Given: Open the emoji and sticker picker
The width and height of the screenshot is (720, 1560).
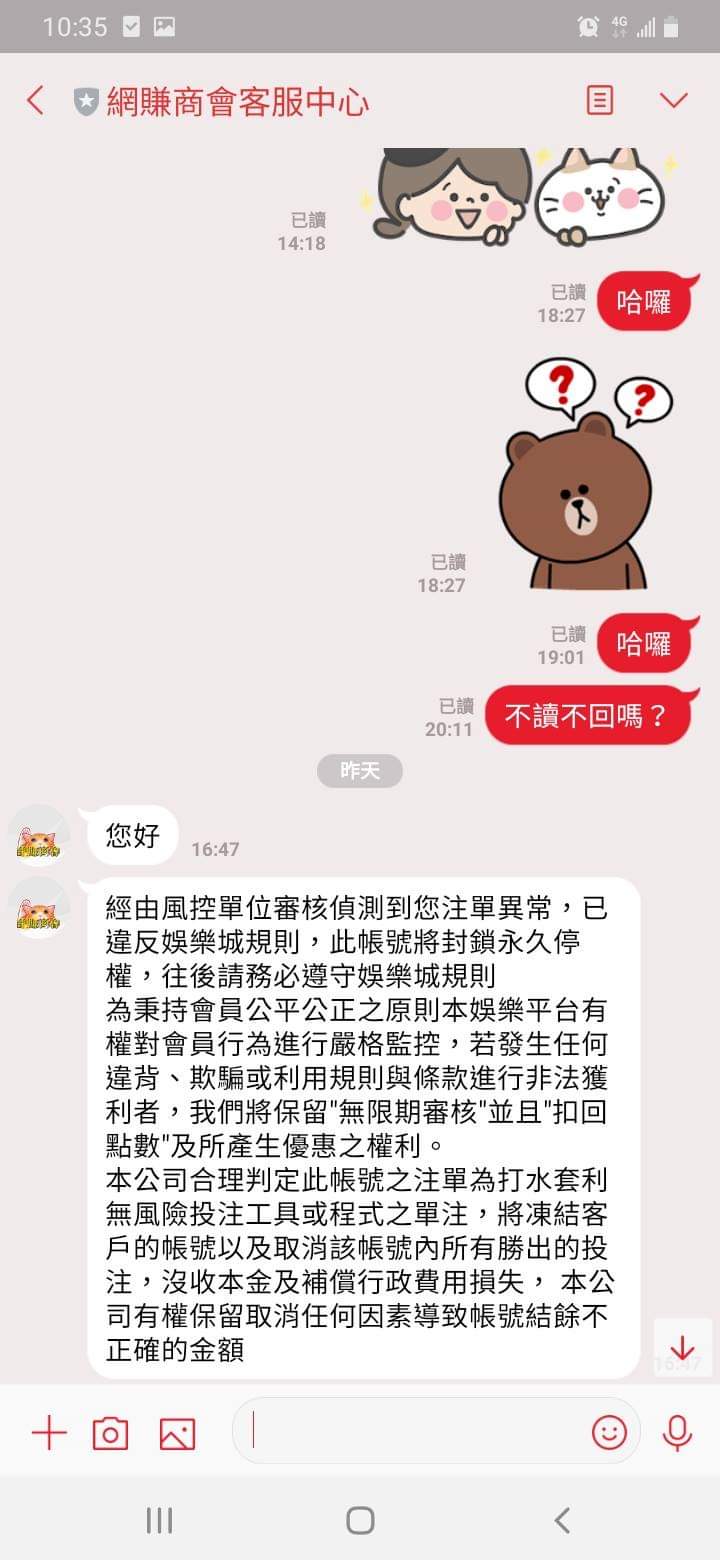Looking at the screenshot, I should pyautogui.click(x=609, y=1432).
